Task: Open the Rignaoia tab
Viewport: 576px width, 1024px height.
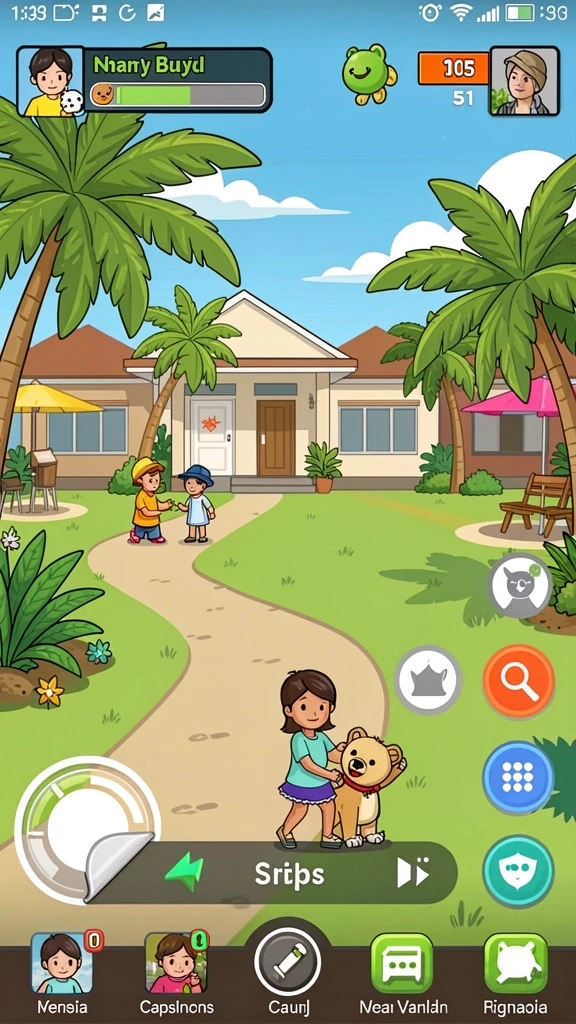Action: [516, 972]
